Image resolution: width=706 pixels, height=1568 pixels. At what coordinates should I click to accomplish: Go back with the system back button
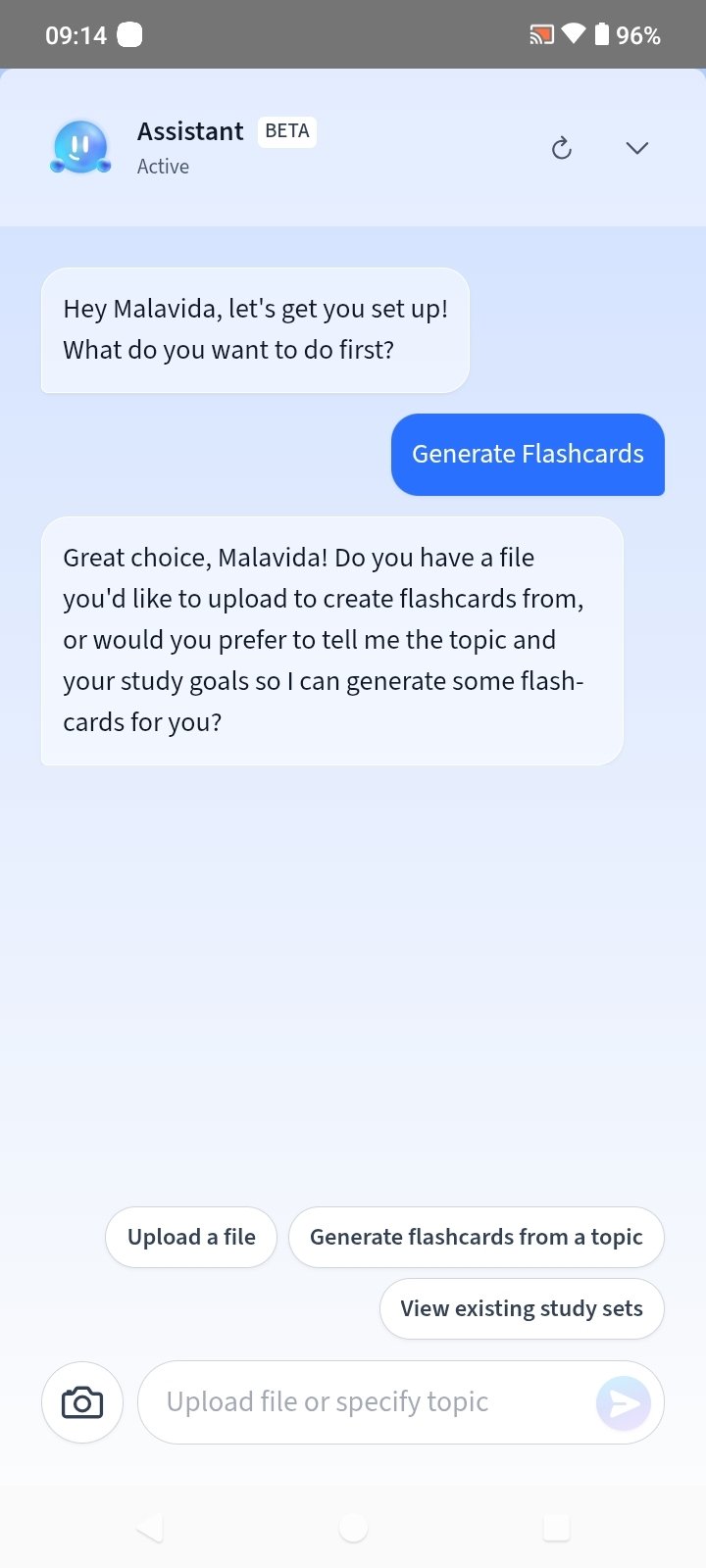point(149,1527)
